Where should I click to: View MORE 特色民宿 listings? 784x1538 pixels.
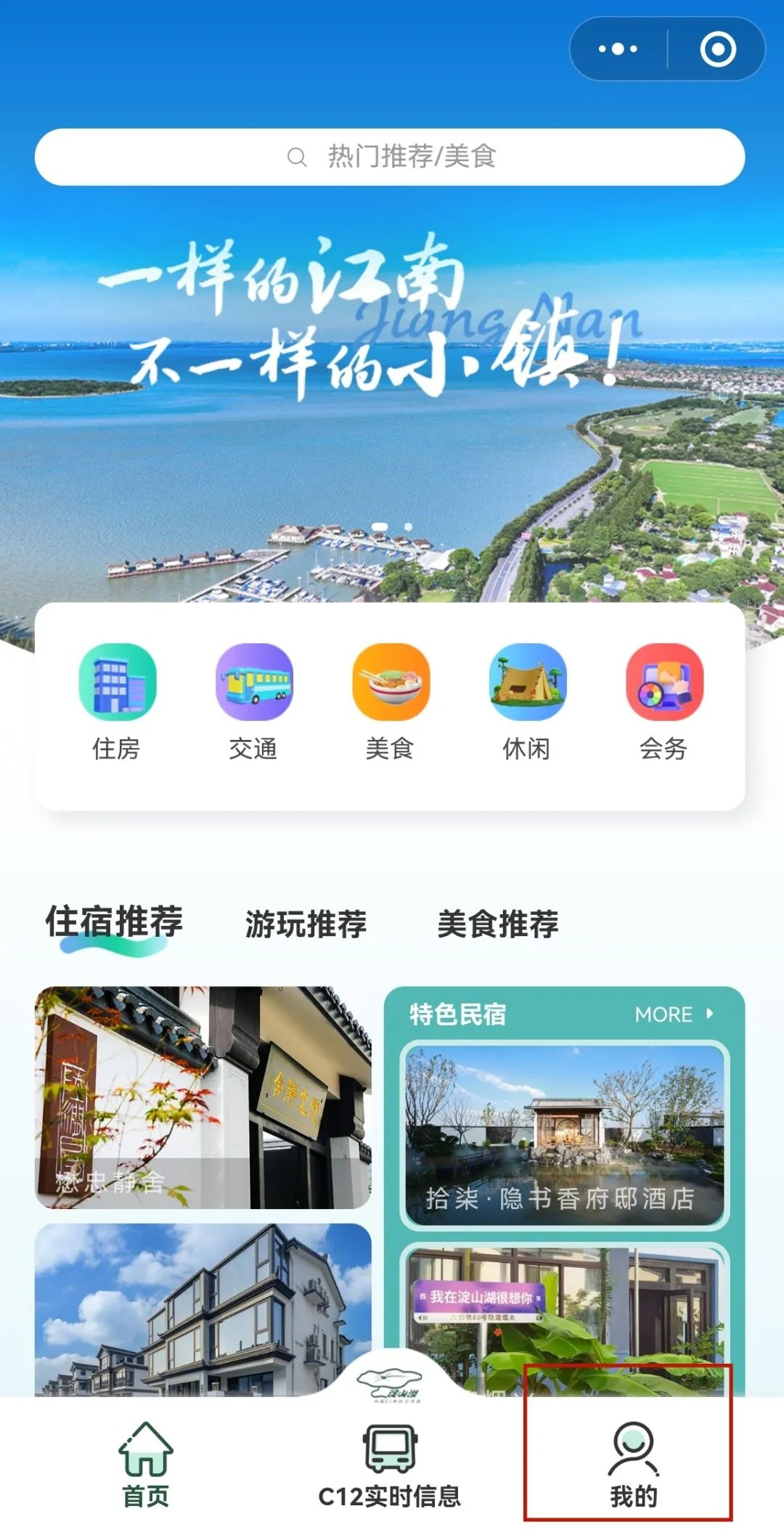673,1014
